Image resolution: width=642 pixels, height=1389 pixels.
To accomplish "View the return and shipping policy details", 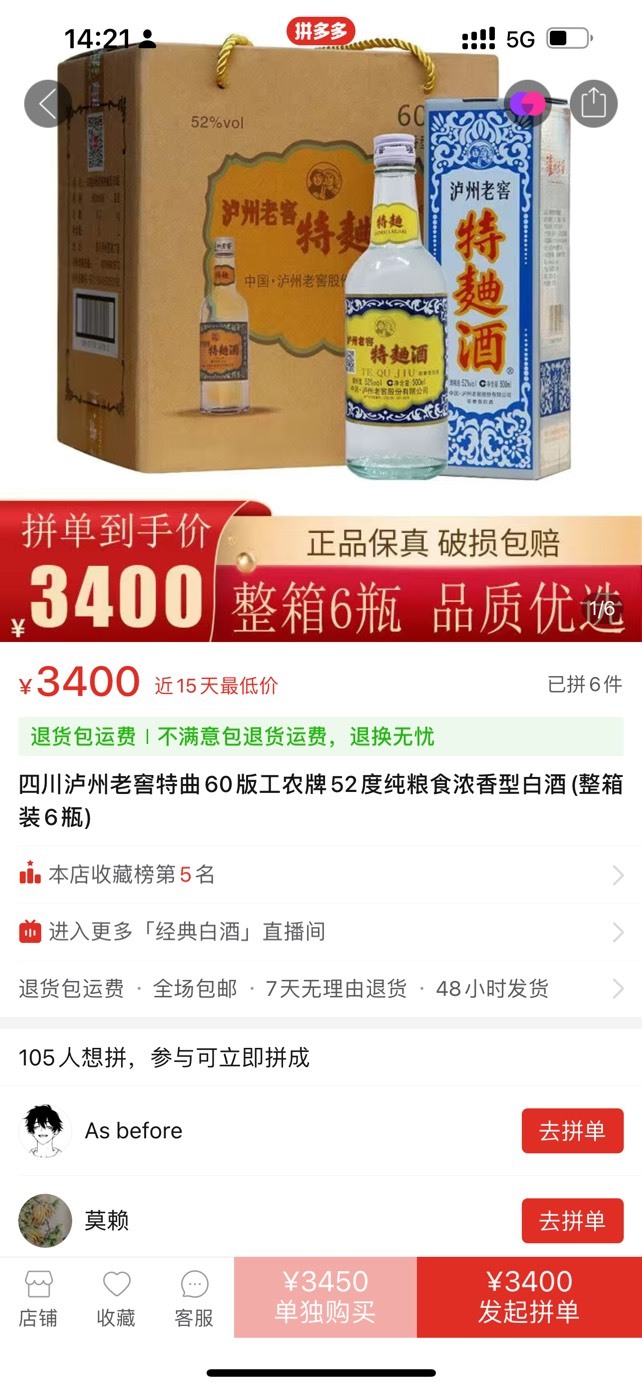I will (x=321, y=989).
